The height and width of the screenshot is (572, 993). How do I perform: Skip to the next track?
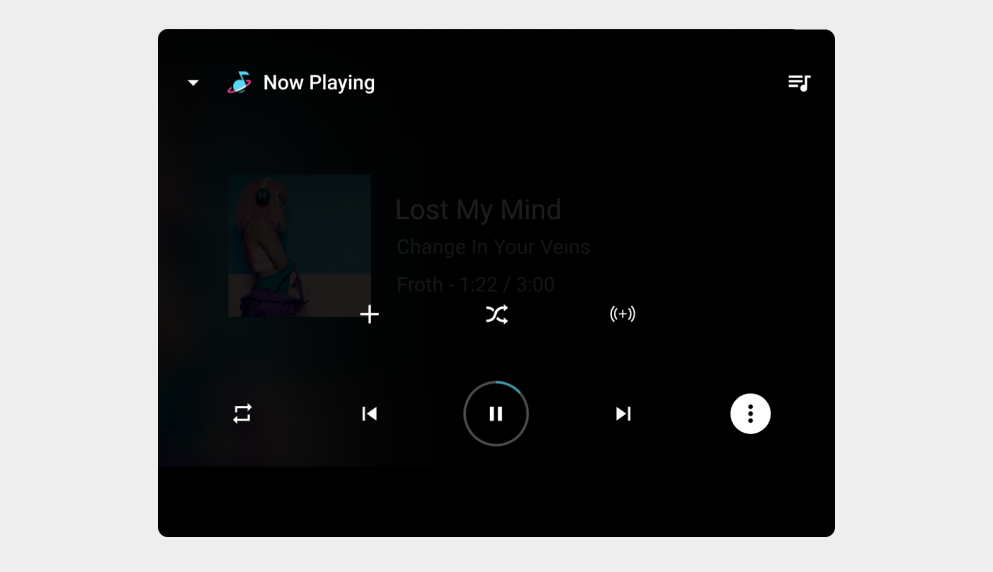click(x=623, y=414)
